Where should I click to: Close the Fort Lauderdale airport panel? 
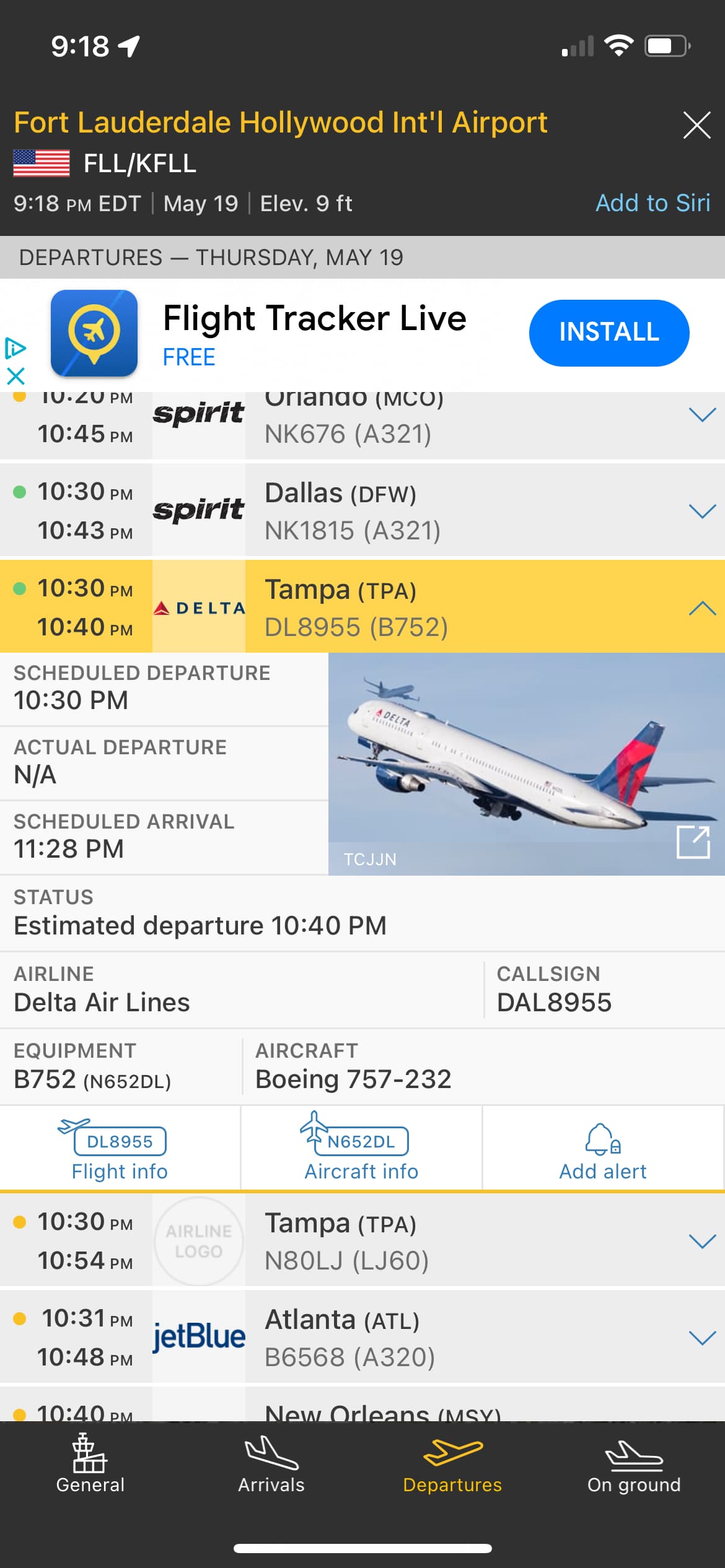(696, 125)
